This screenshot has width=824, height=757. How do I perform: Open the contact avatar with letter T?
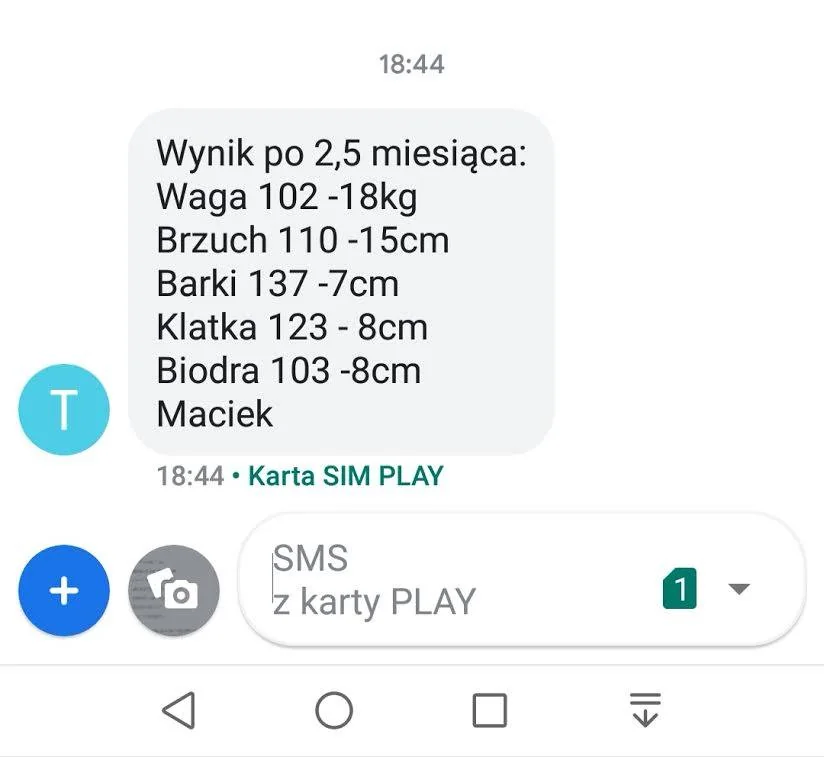[x=64, y=409]
